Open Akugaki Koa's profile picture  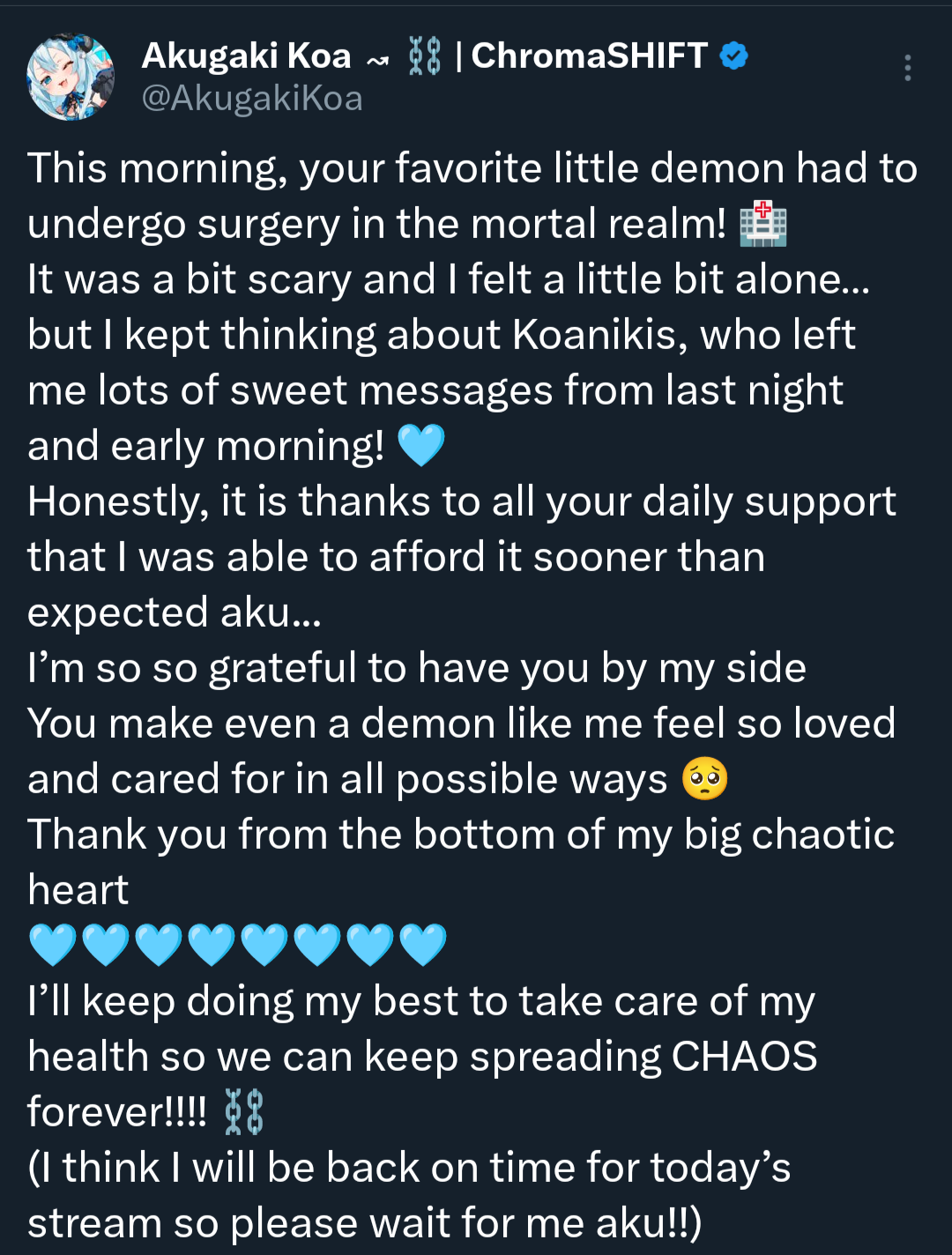(x=71, y=78)
